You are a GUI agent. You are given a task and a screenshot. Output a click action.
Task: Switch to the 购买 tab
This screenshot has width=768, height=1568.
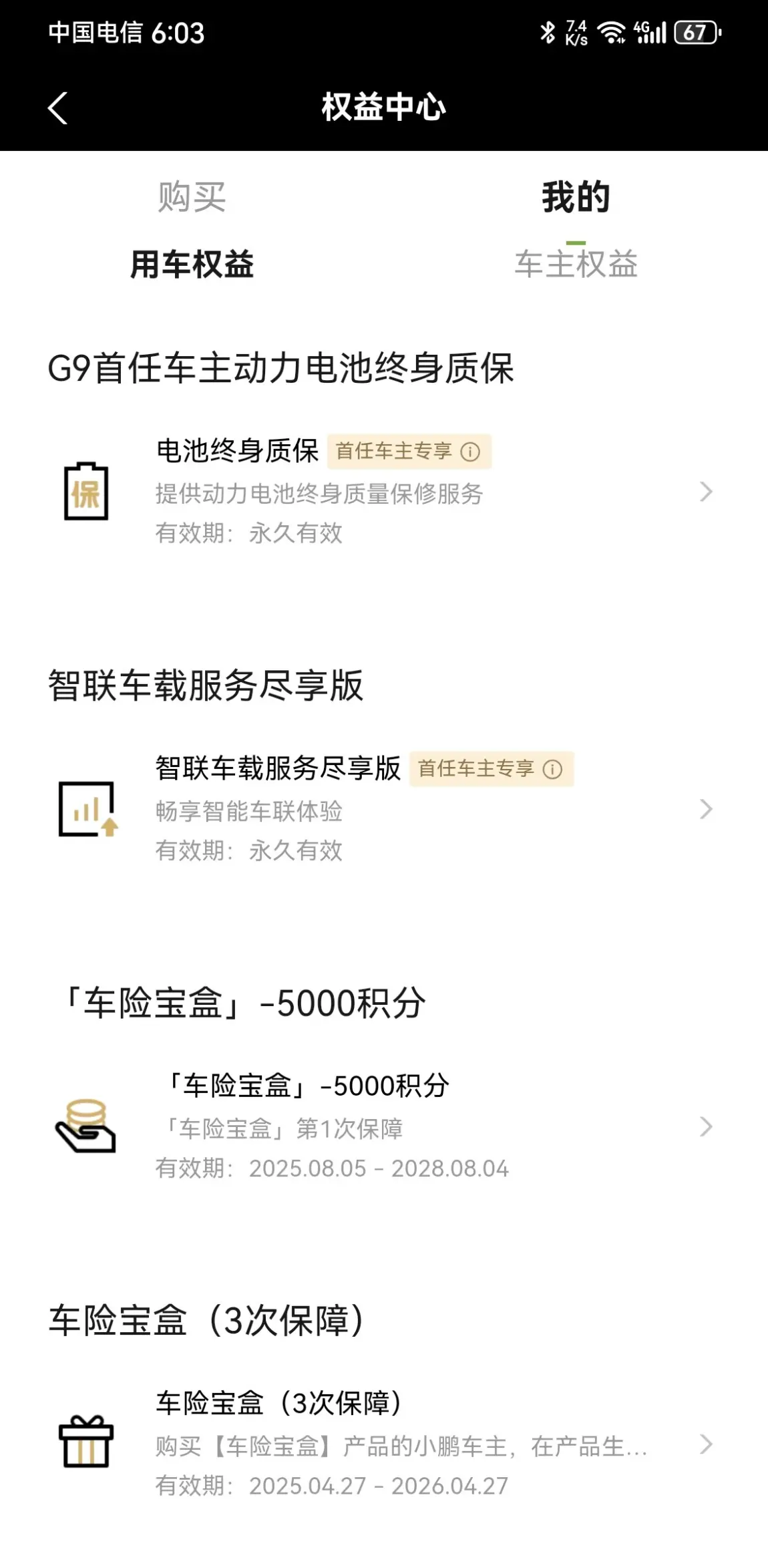pyautogui.click(x=192, y=197)
